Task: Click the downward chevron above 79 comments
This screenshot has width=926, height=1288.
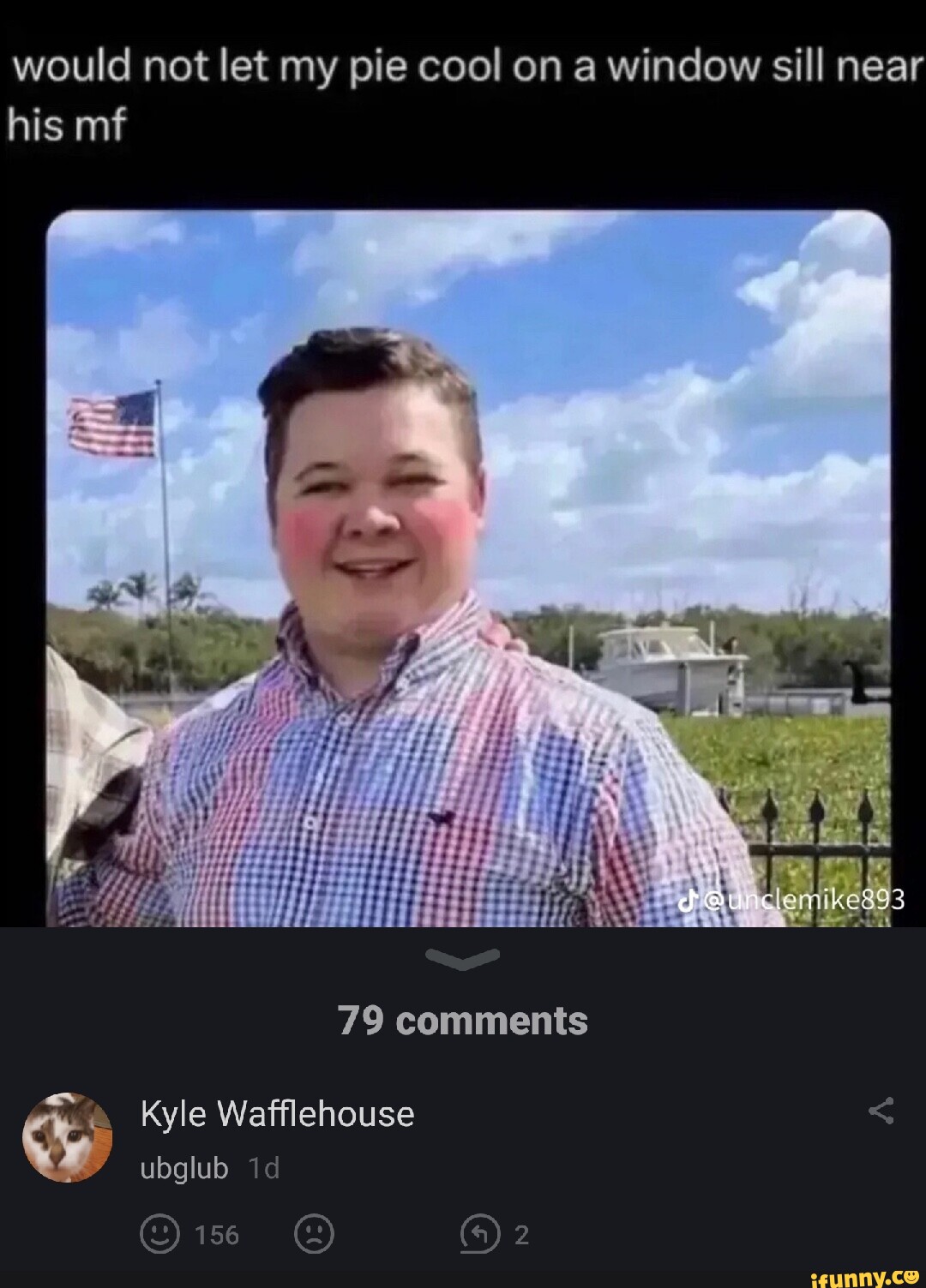Action: click(463, 960)
